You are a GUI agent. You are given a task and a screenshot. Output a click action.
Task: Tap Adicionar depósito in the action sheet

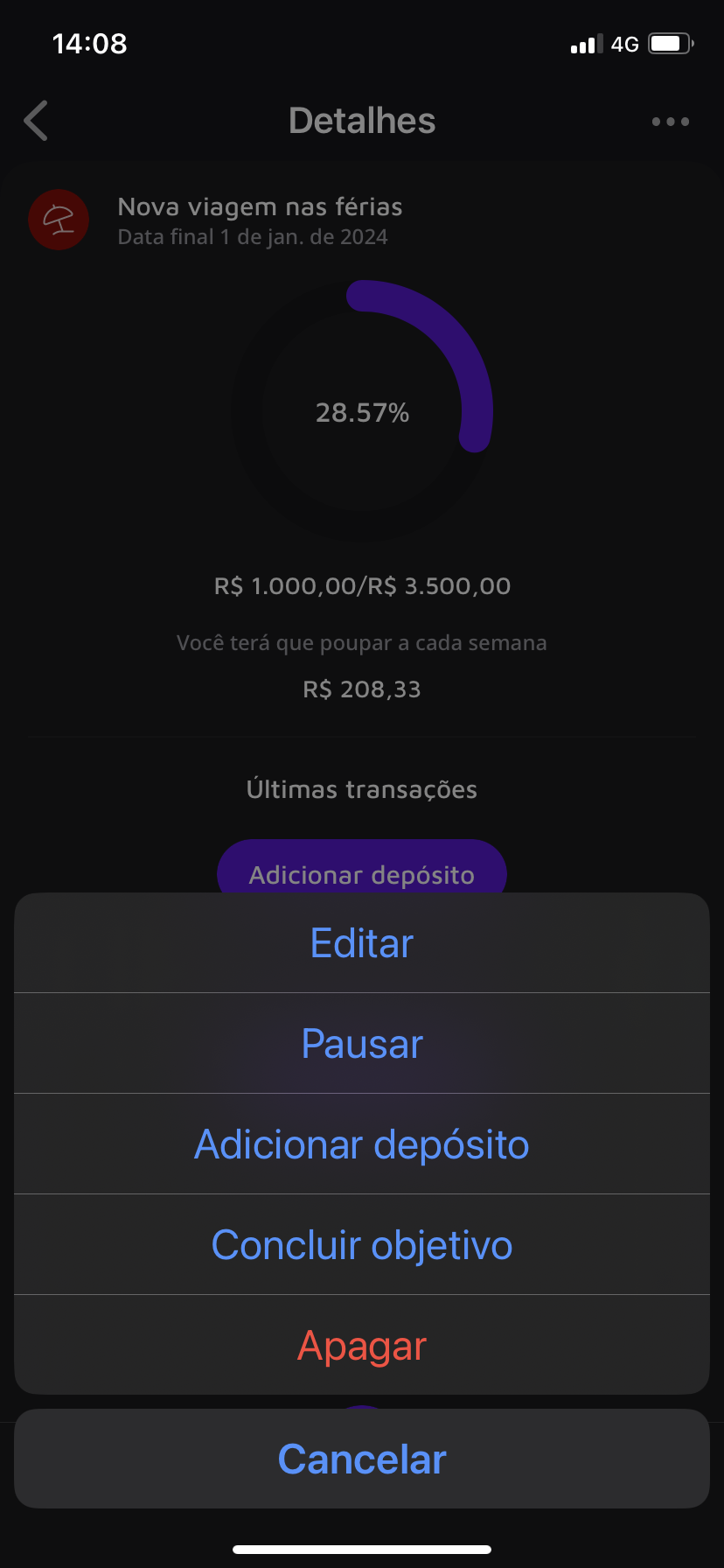click(x=362, y=1144)
